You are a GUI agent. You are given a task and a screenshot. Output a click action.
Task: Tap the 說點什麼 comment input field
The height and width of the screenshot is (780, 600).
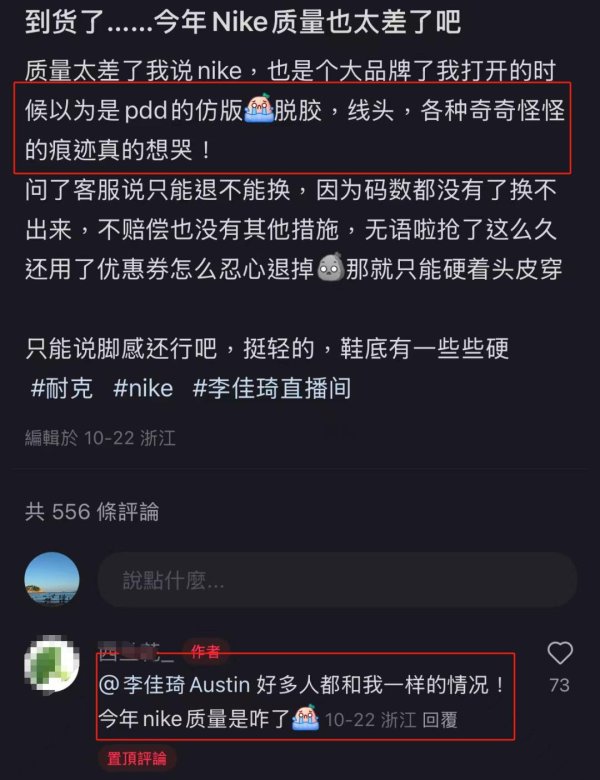(x=337, y=580)
